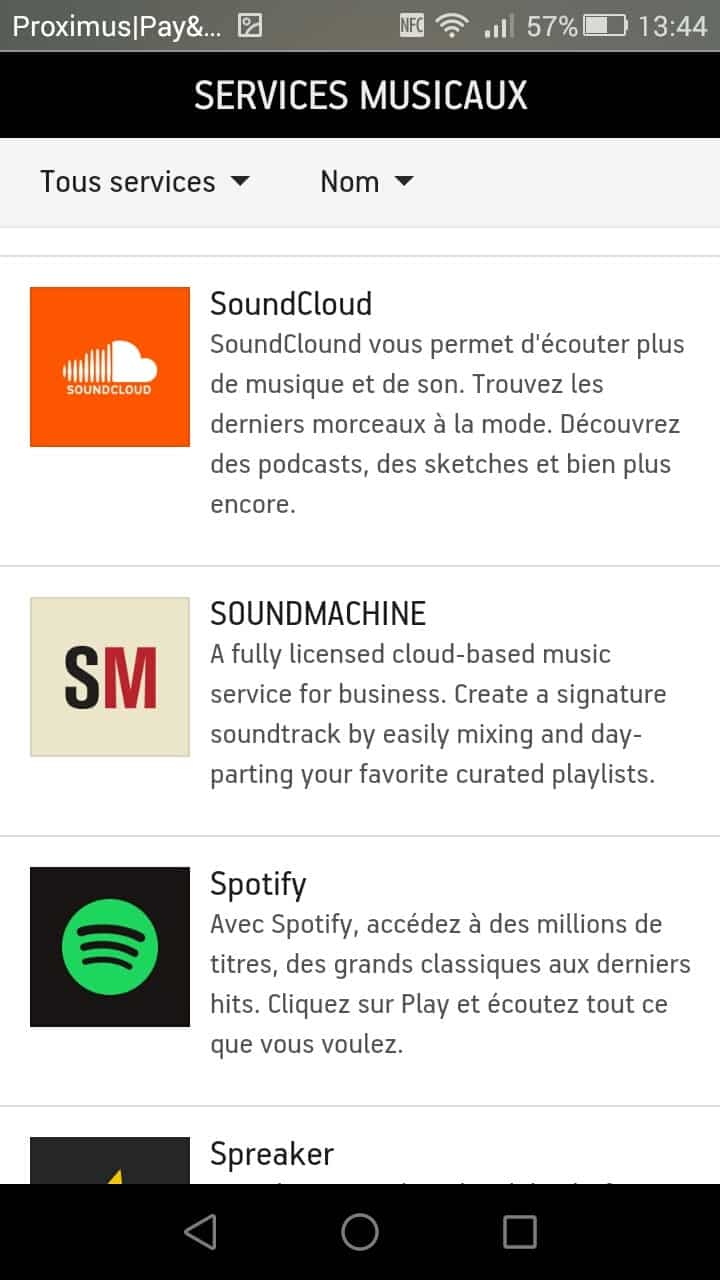Open the Tous services filter dropdown
The height and width of the screenshot is (1280, 720).
click(144, 182)
